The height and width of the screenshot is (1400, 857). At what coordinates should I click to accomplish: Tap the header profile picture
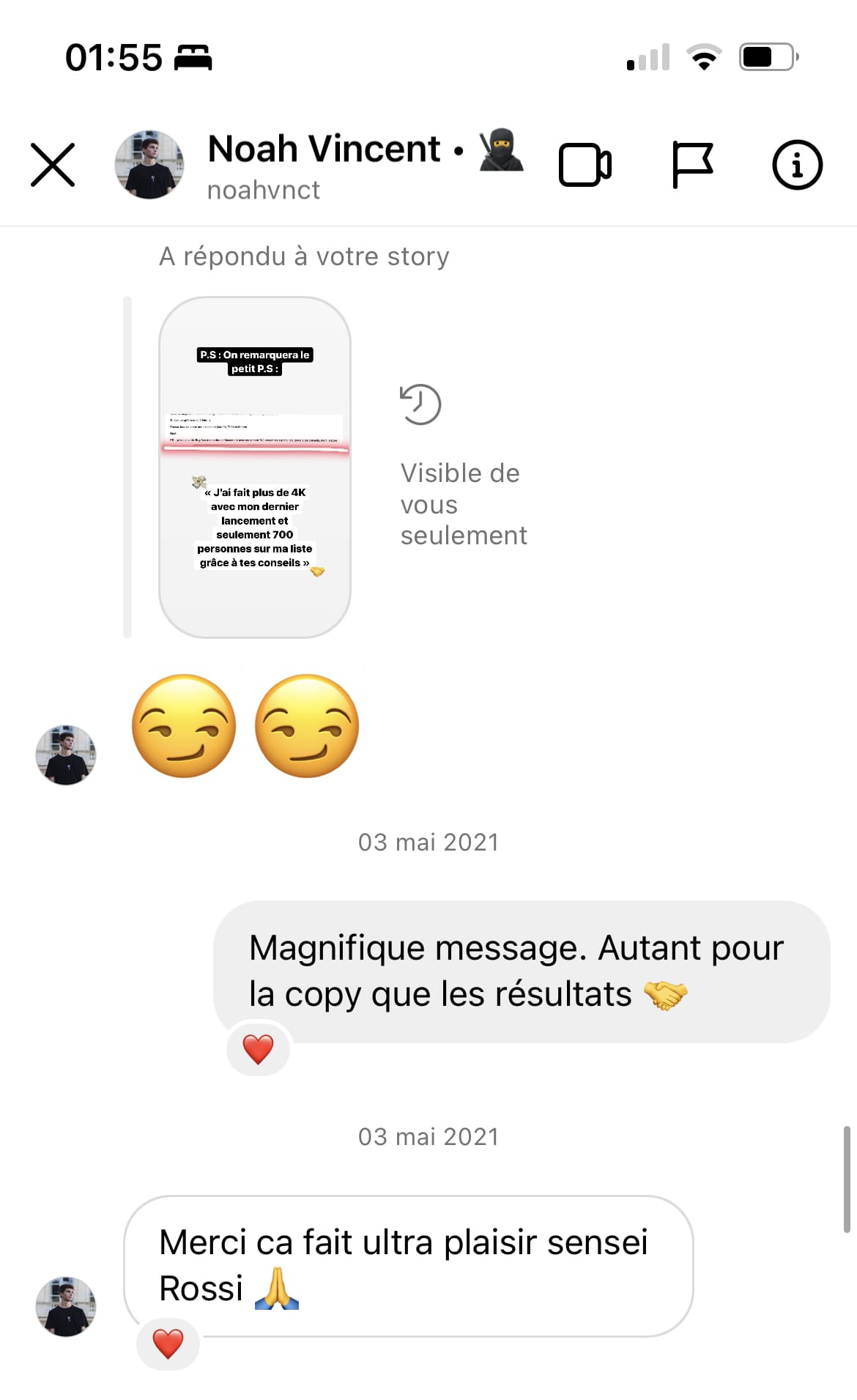tap(149, 165)
